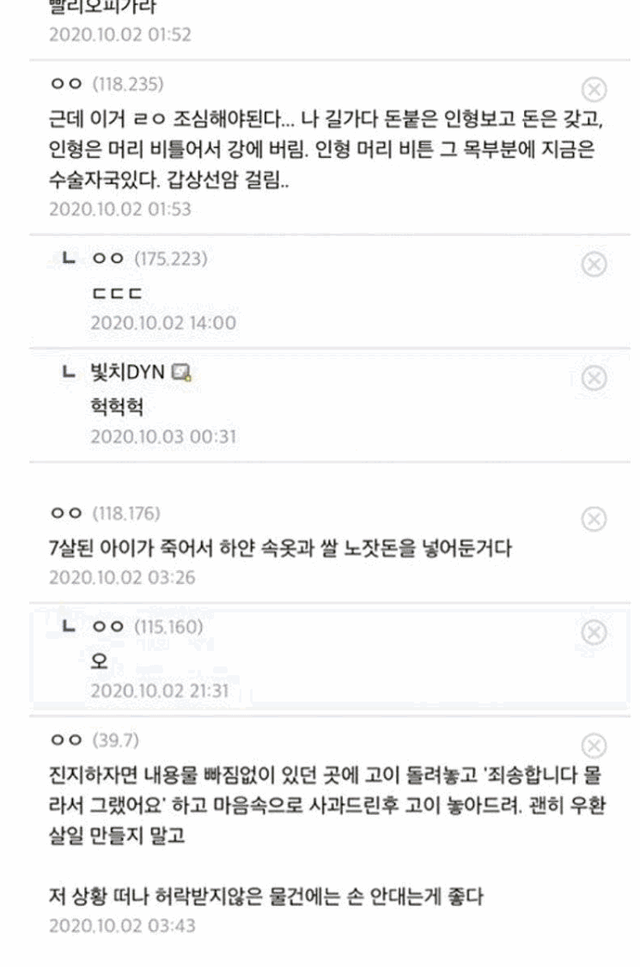The height and width of the screenshot is (967, 640).
Task: Delete the 헉헉헉 reply by 빛치DYN
Action: pyautogui.click(x=594, y=378)
